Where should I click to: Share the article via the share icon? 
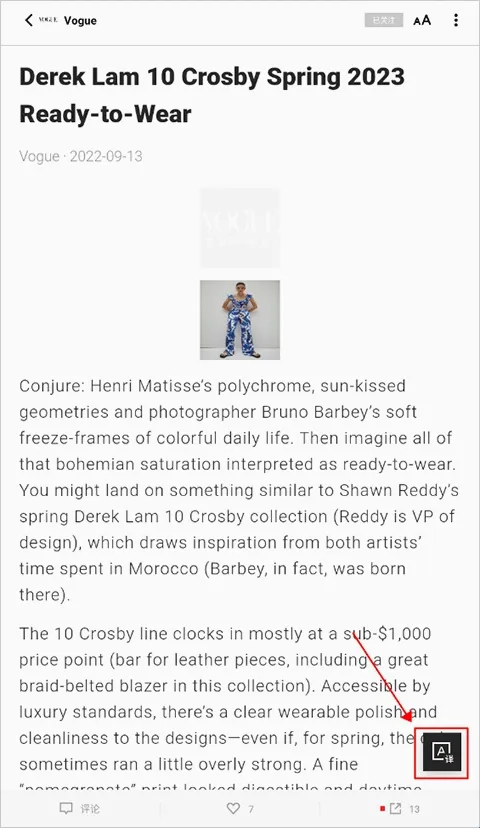(x=395, y=808)
